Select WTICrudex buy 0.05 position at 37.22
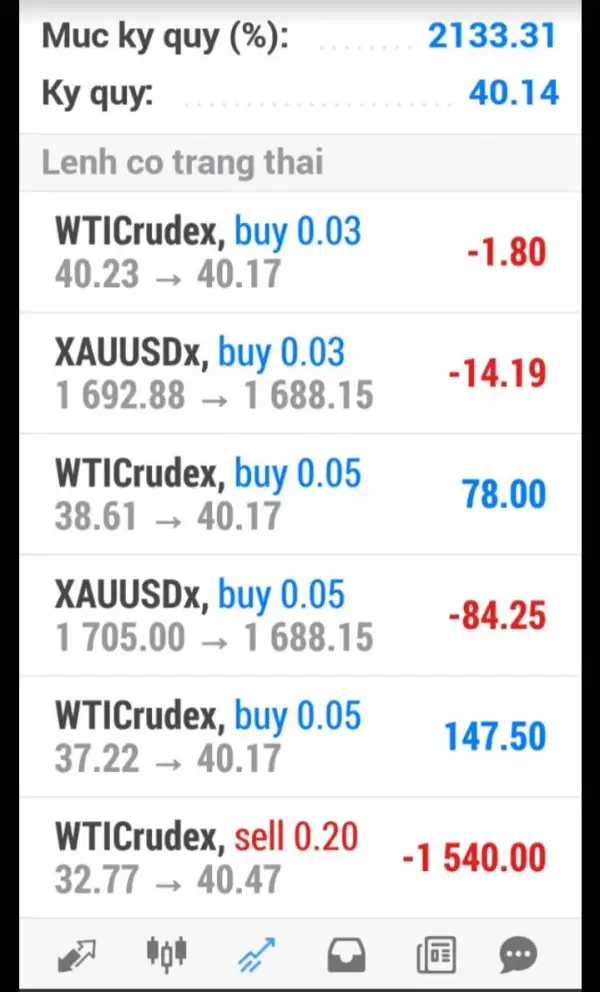600x992 pixels. coord(300,736)
